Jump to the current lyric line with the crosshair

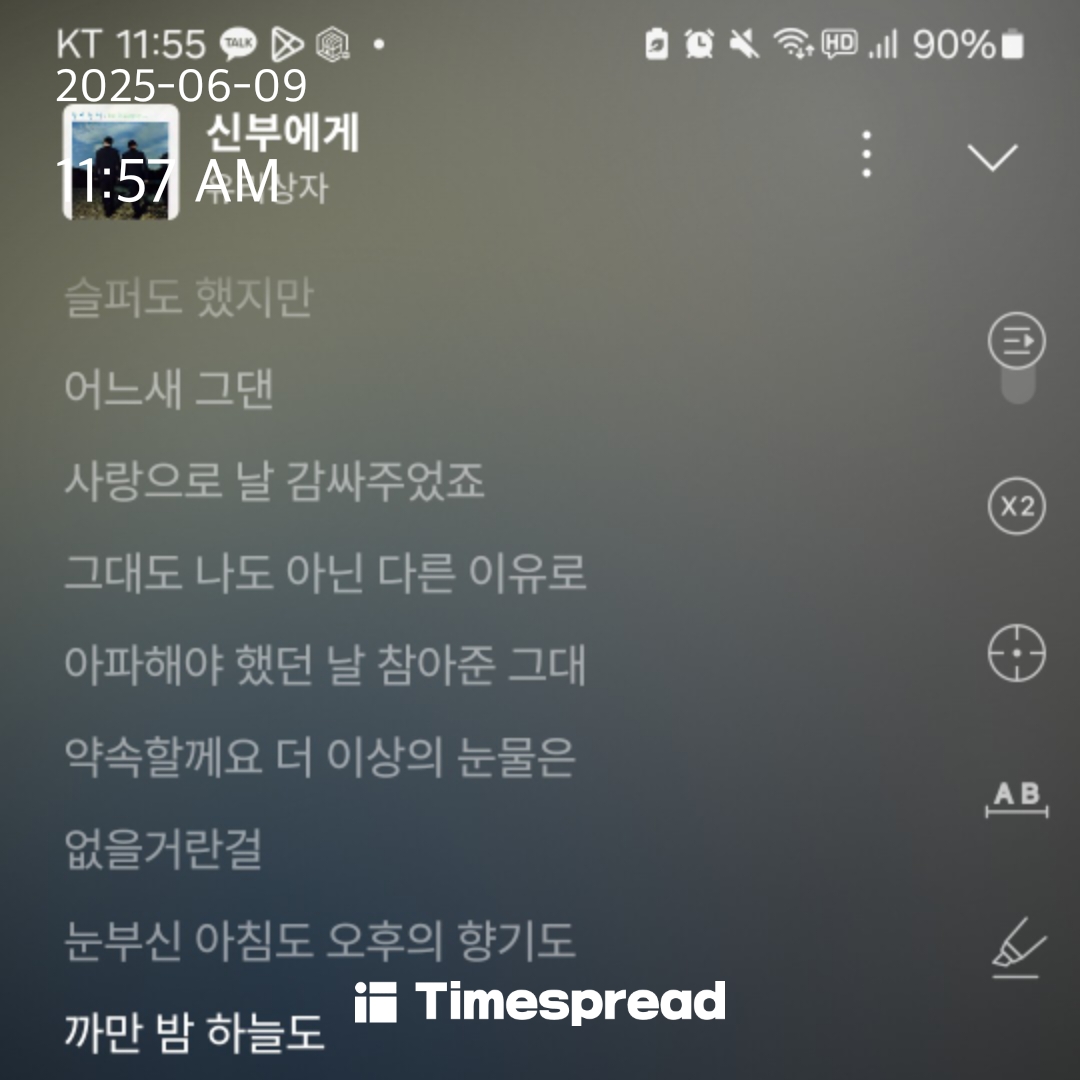pos(1016,654)
